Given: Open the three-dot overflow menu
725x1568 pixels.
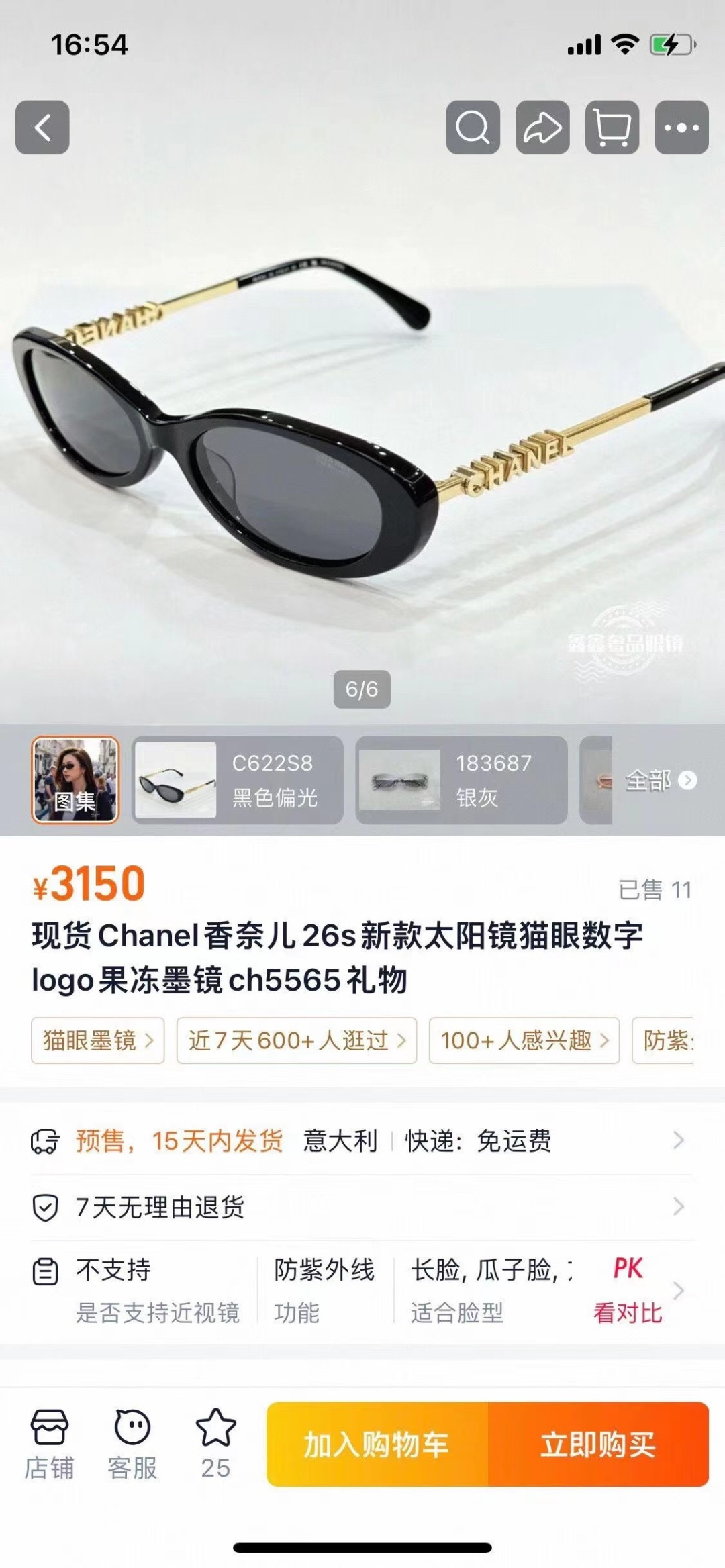Looking at the screenshot, I should [x=681, y=128].
